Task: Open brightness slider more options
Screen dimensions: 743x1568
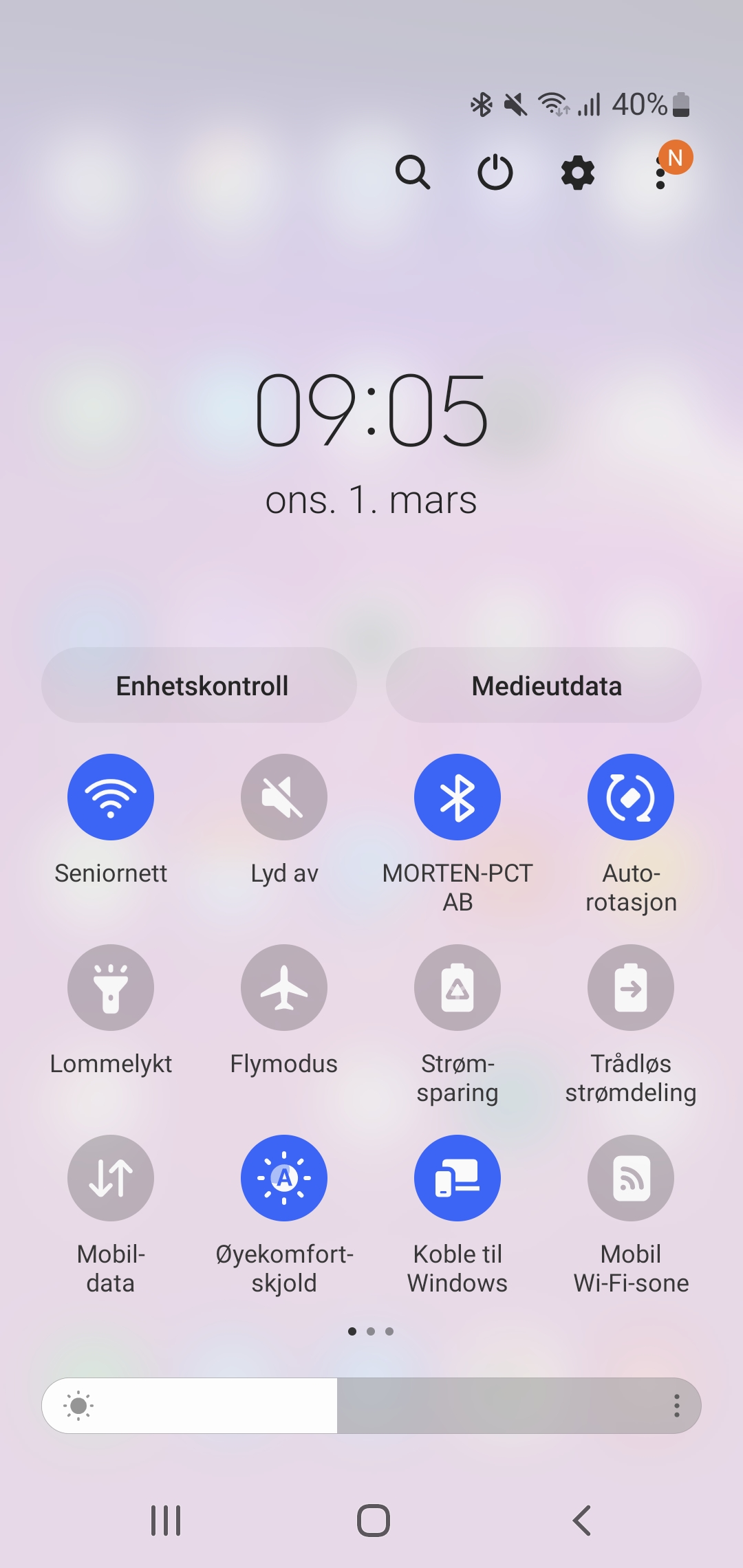Action: click(677, 1406)
